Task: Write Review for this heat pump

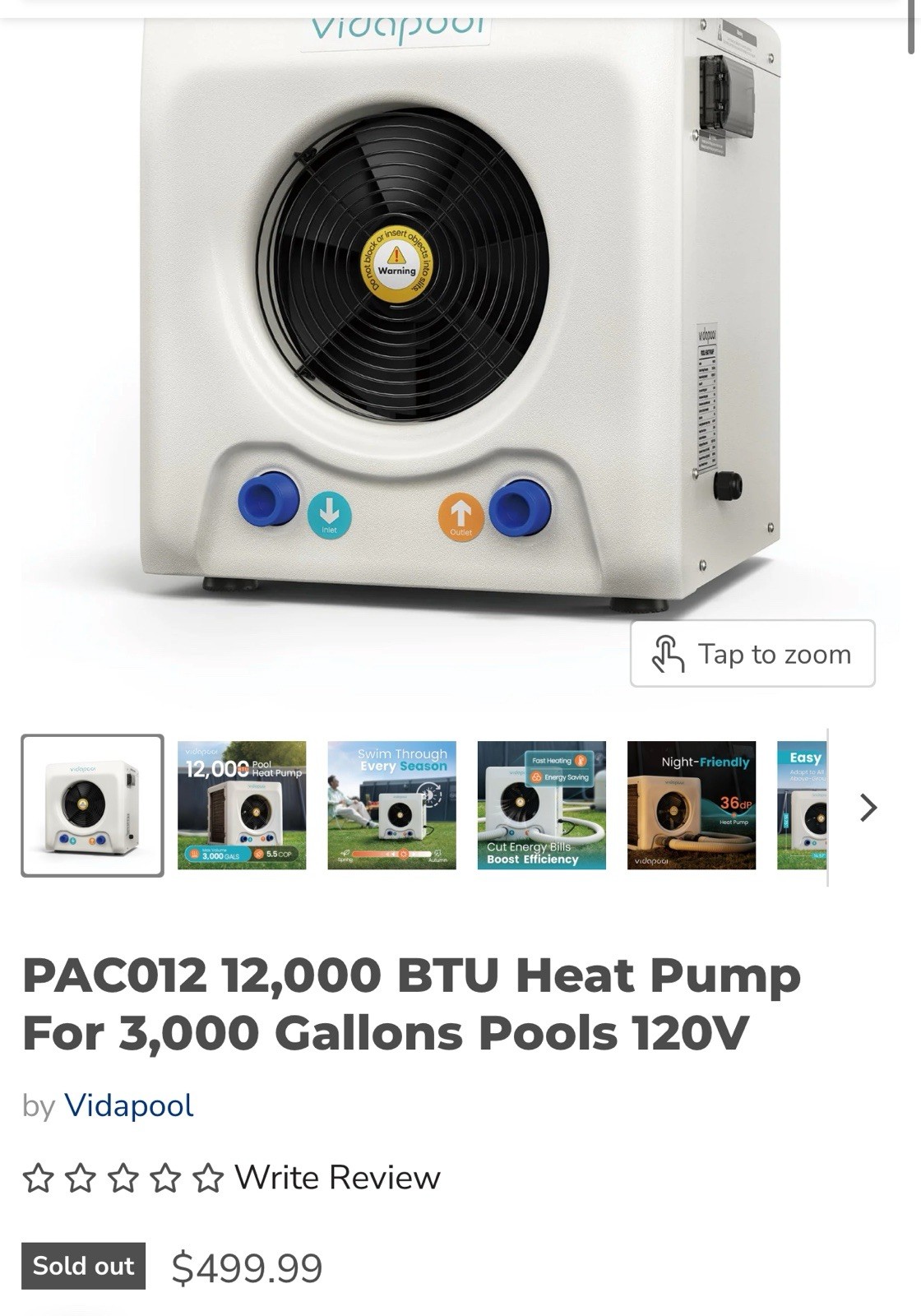Action: click(337, 1178)
